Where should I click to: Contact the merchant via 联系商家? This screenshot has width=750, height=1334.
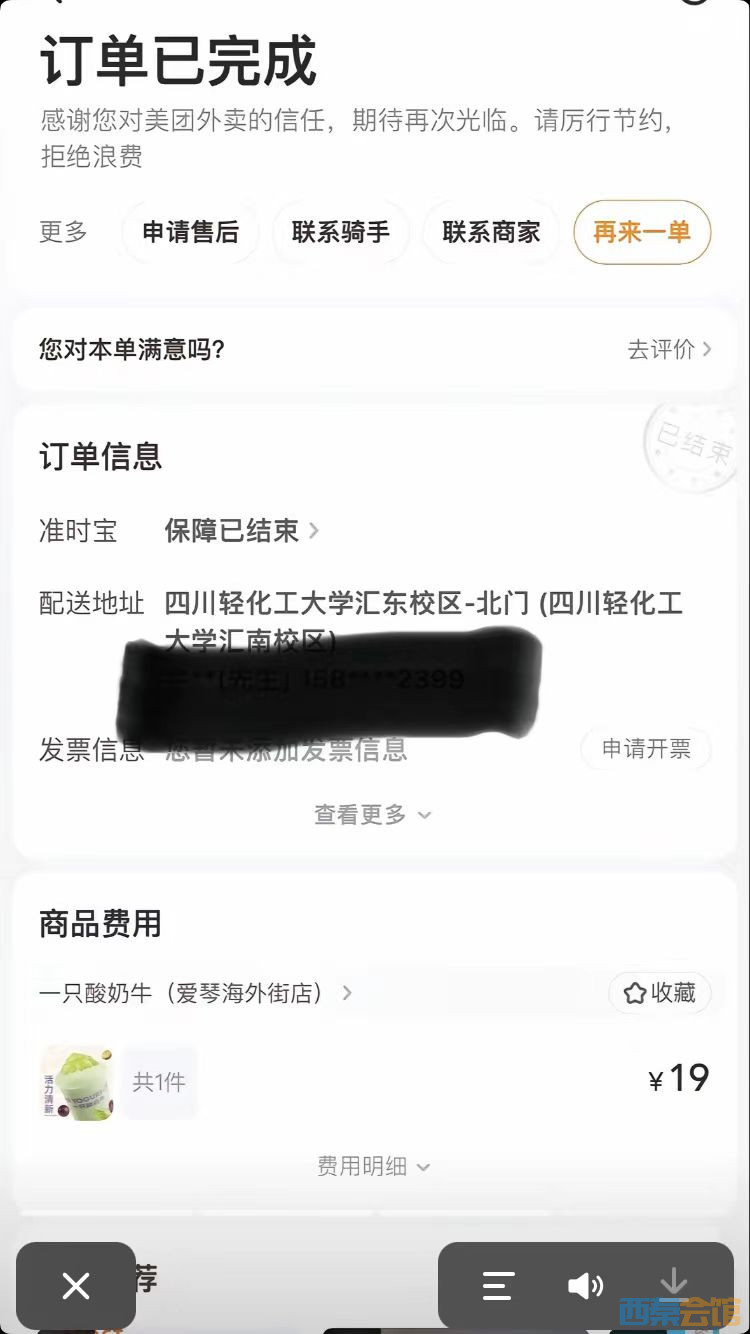coord(491,232)
